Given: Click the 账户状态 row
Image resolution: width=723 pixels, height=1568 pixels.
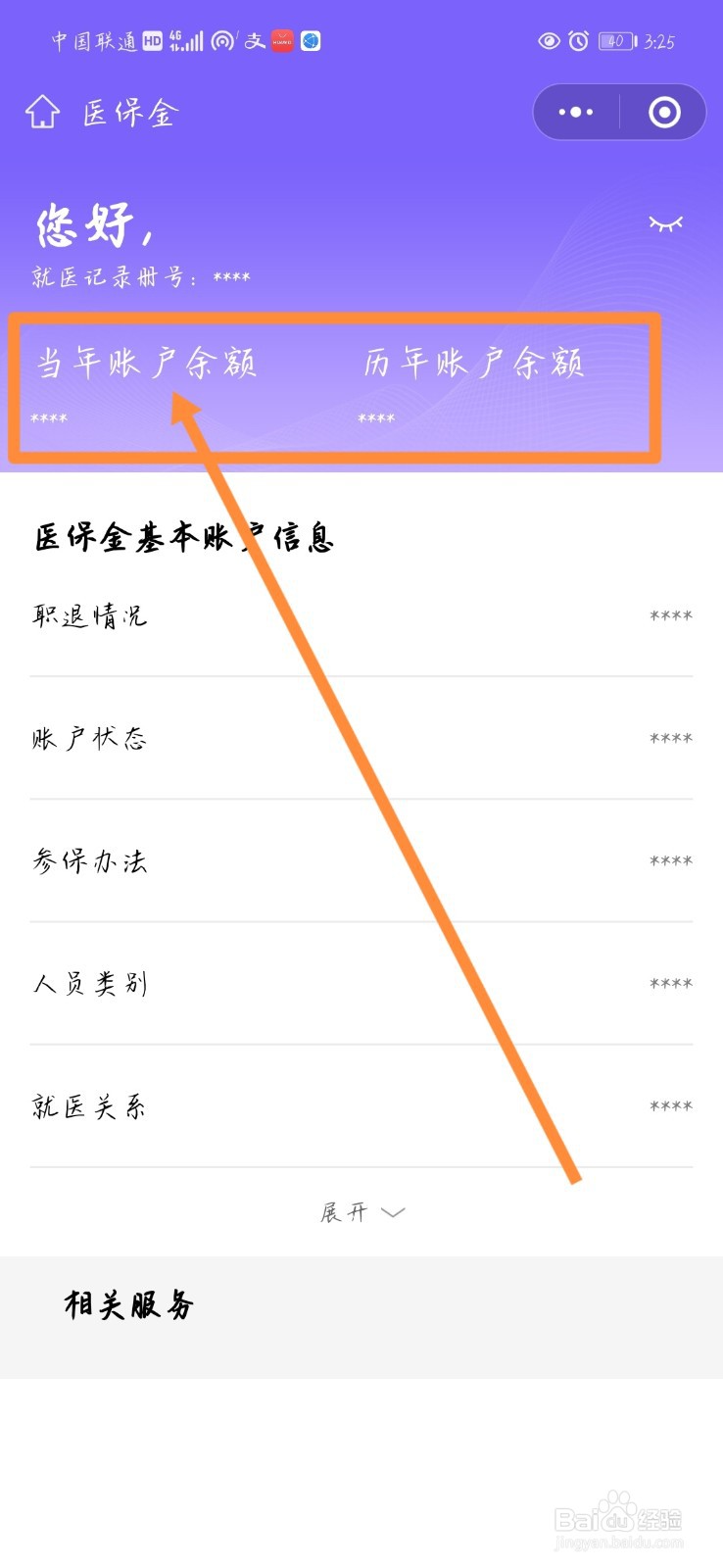Looking at the screenshot, I should [x=361, y=740].
